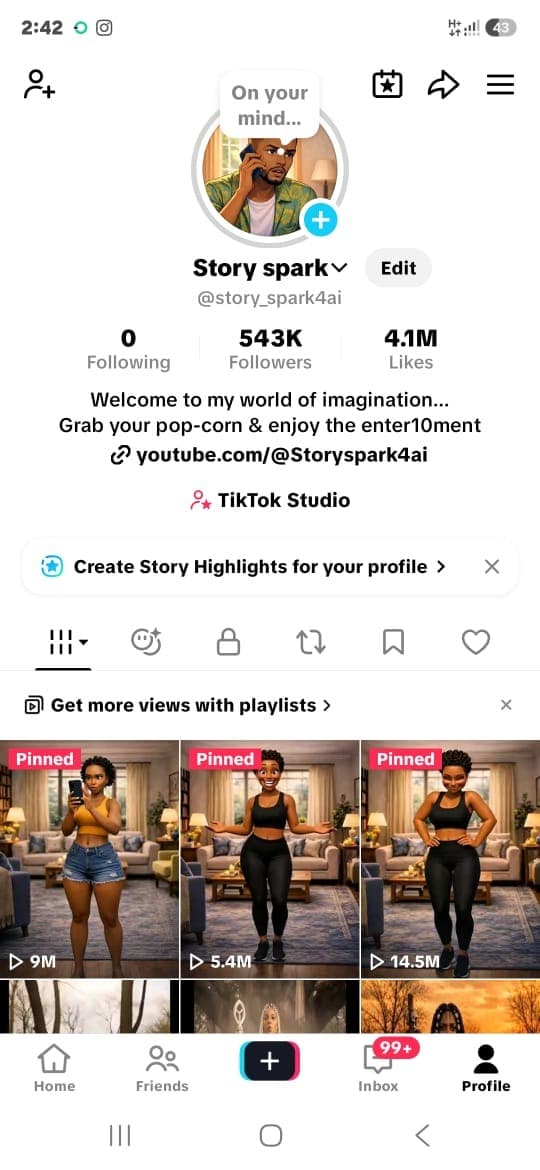This screenshot has width=540, height=1170.
Task: Close the playlists suggestion banner
Action: [506, 704]
